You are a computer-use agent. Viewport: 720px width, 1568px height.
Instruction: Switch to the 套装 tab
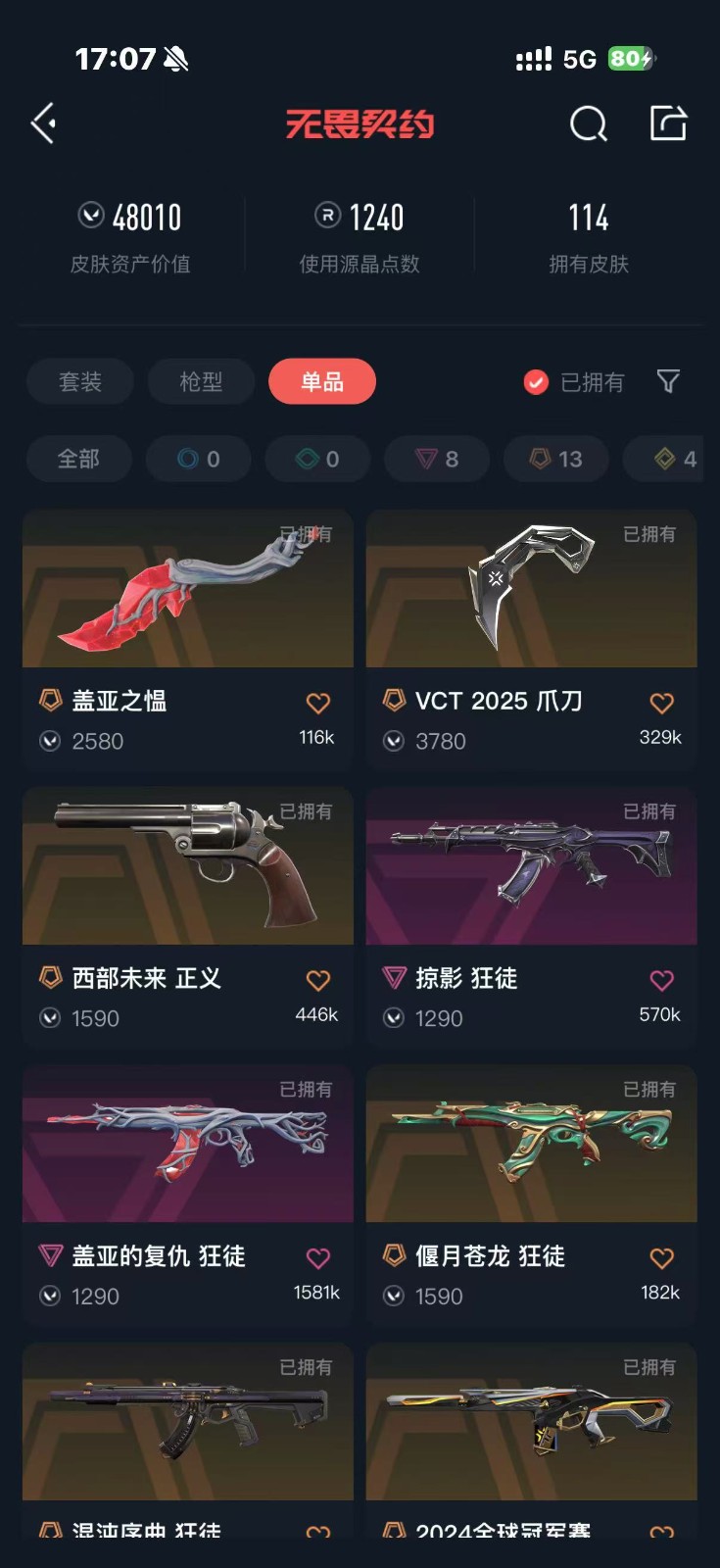coord(80,381)
